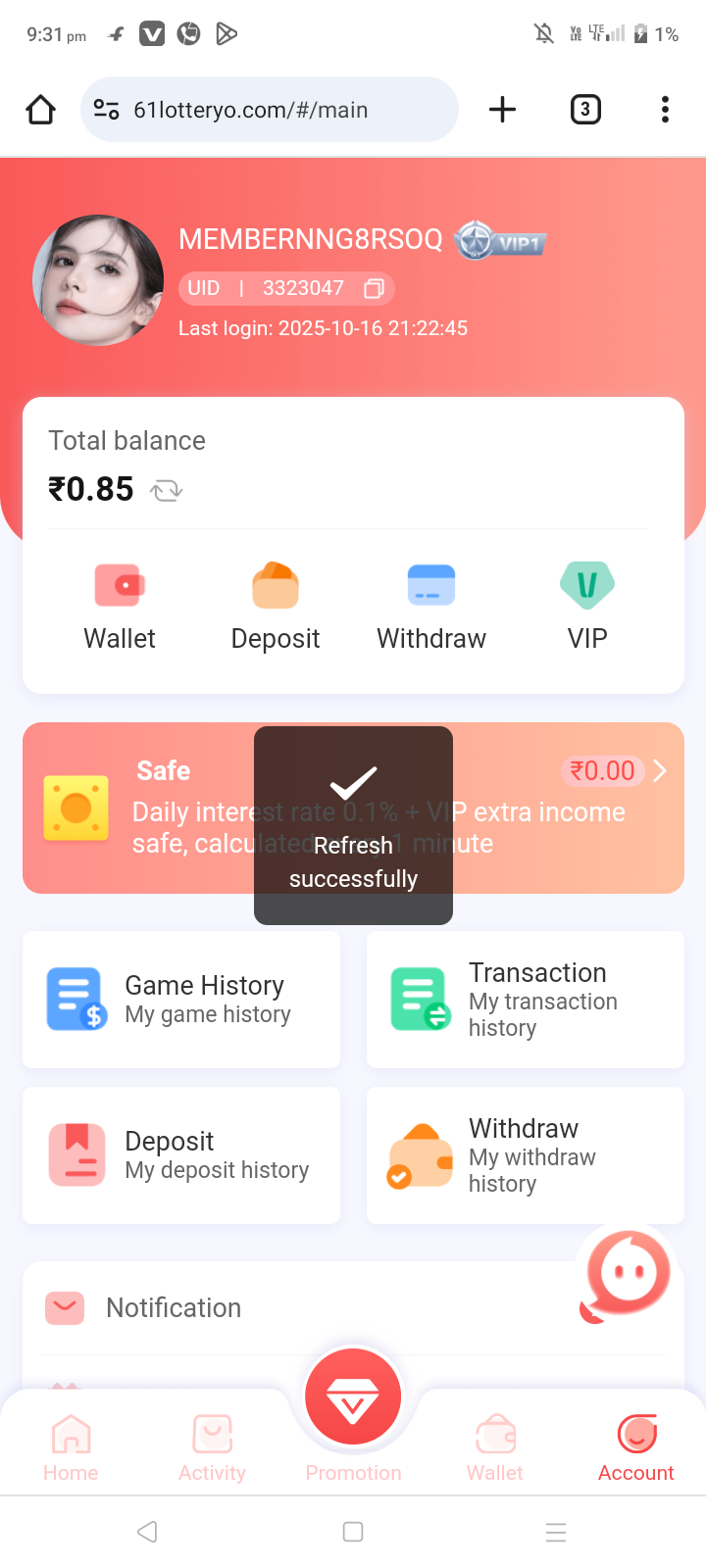Open My withdraw history card
The image size is (706, 1568).
pyautogui.click(x=525, y=1154)
